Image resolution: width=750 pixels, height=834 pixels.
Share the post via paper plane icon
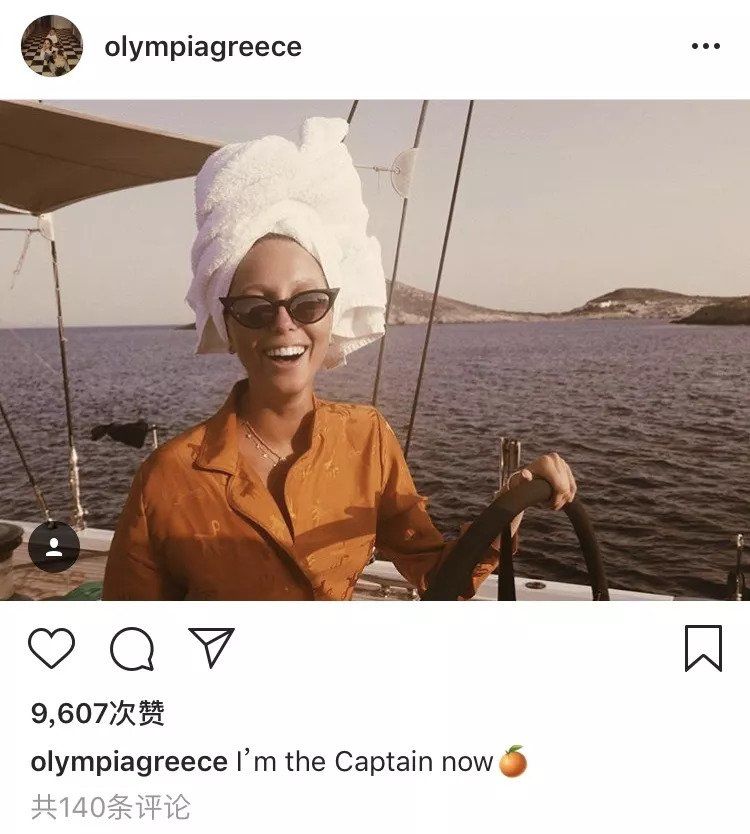click(211, 648)
